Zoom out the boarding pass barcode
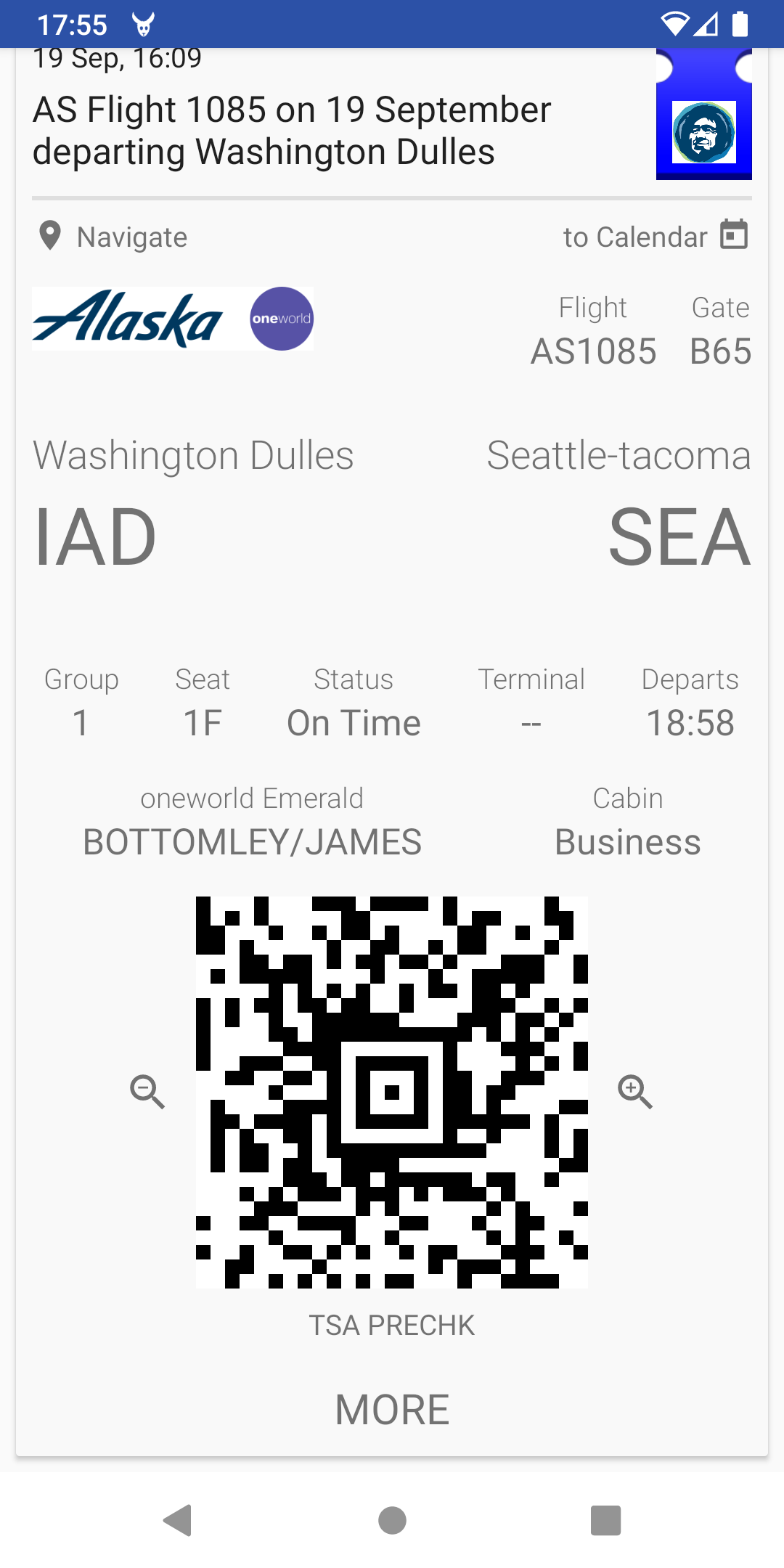This screenshot has width=784, height=1568. (147, 1091)
